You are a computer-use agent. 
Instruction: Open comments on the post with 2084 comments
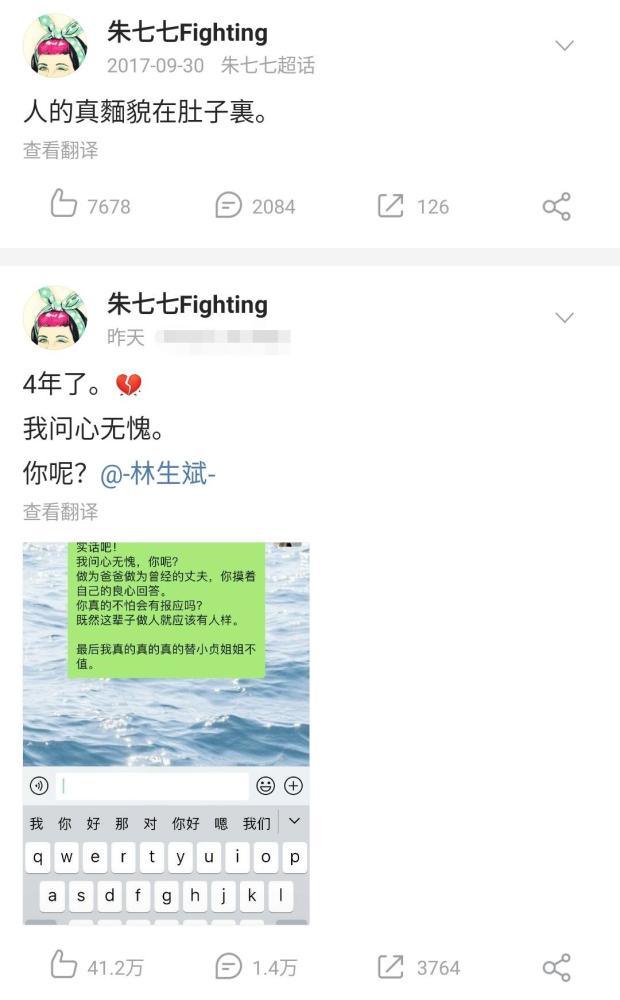(255, 205)
